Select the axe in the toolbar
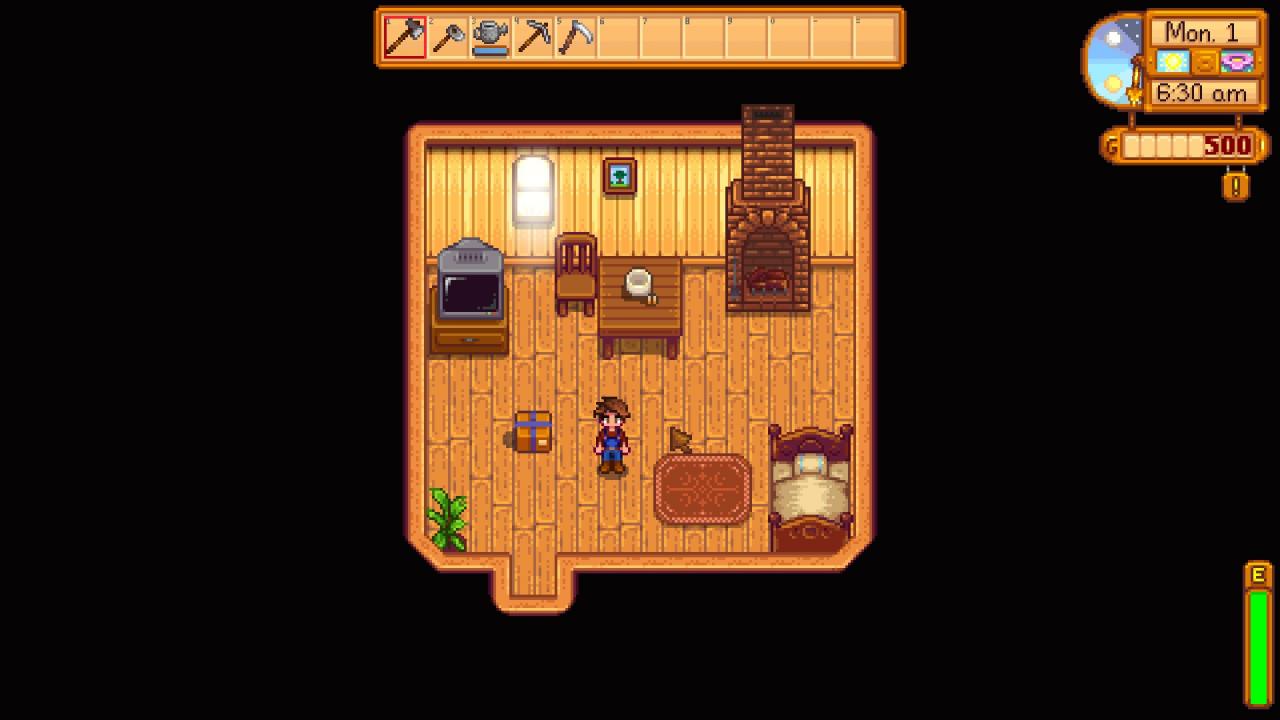 pos(405,38)
